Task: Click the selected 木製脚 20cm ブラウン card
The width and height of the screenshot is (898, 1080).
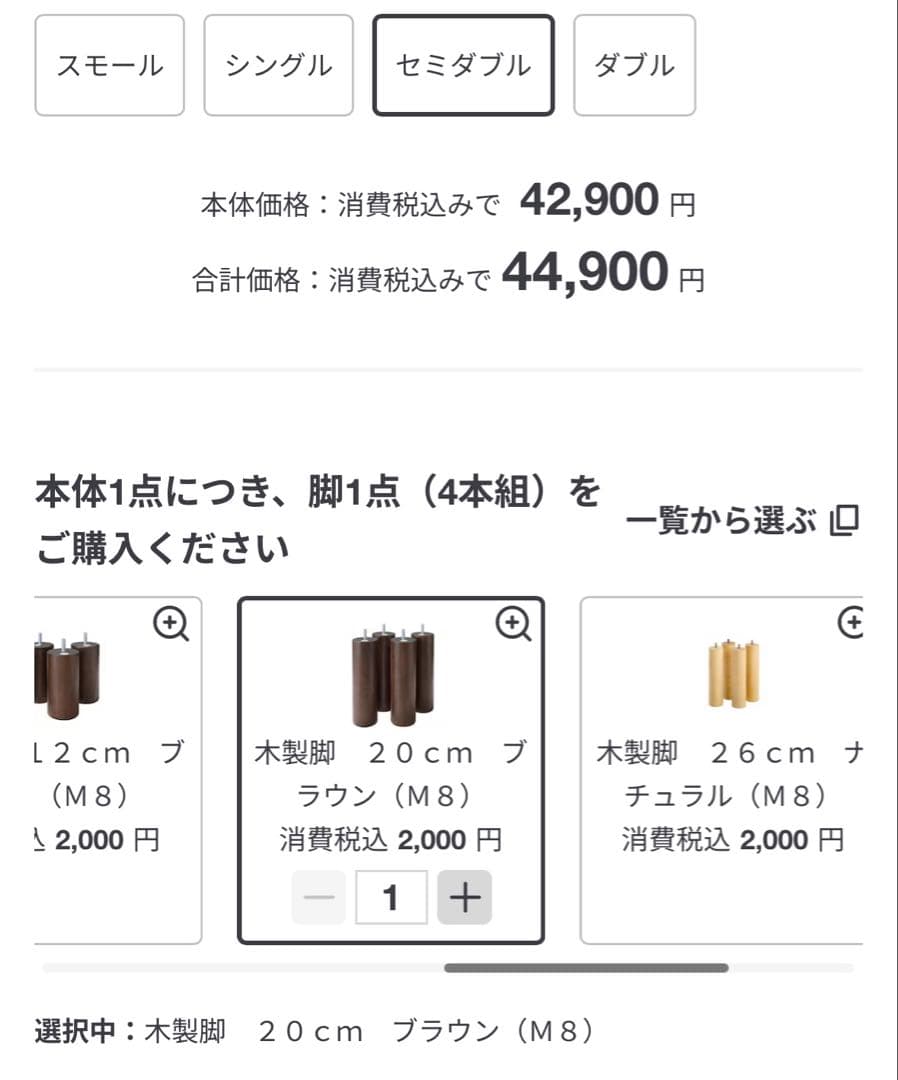Action: (391, 770)
